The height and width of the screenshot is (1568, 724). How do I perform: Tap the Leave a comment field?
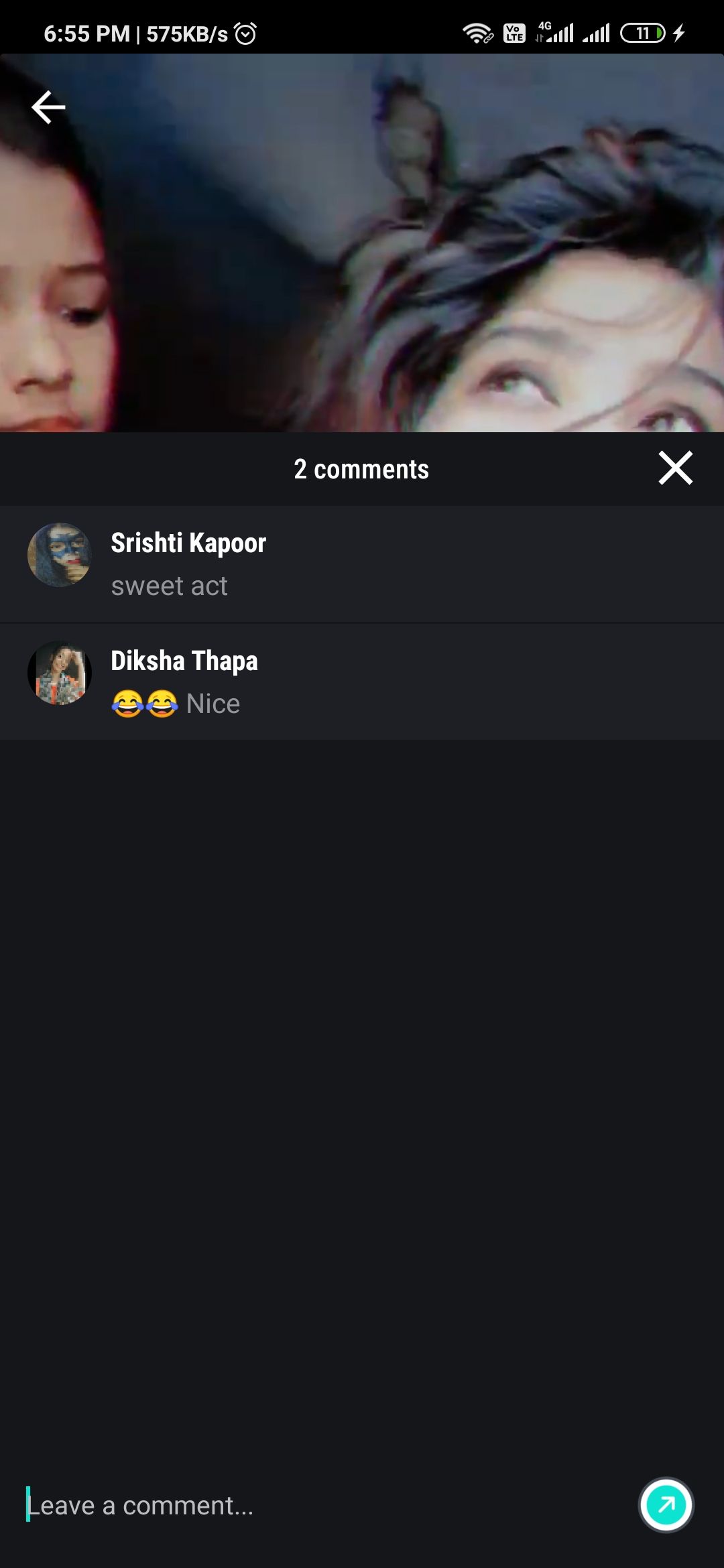[322, 1506]
